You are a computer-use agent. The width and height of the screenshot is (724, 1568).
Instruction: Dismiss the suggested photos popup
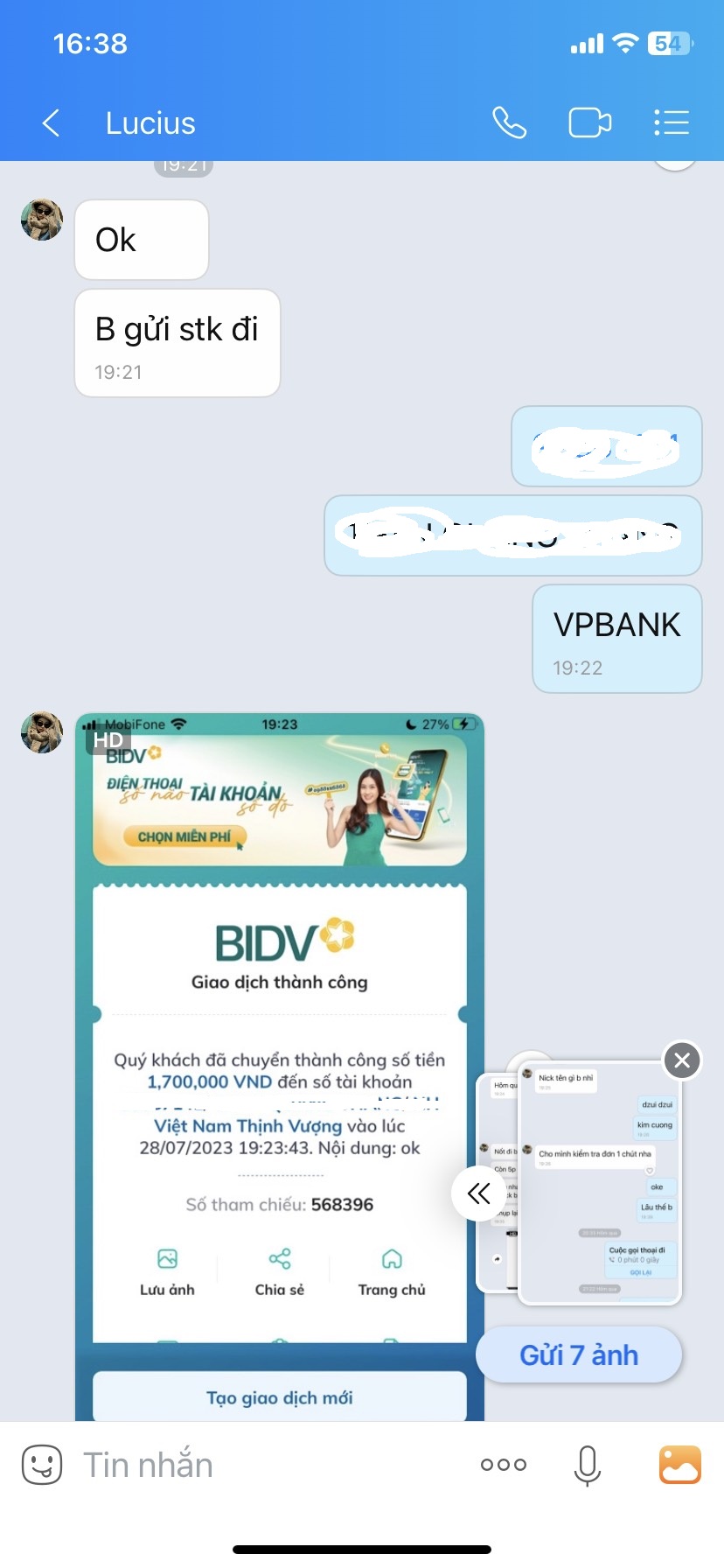[x=682, y=1061]
